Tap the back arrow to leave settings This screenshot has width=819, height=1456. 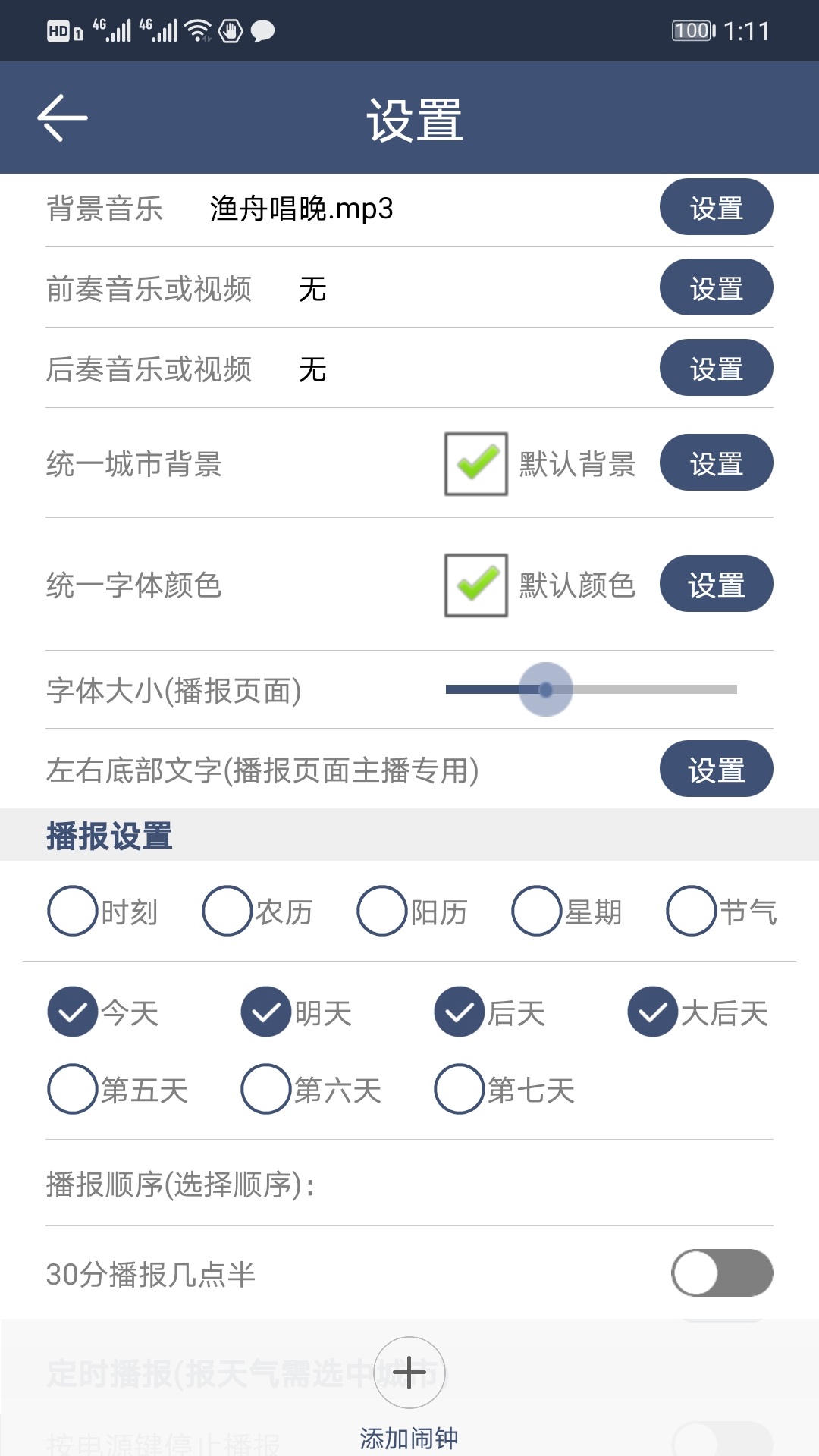(62, 116)
